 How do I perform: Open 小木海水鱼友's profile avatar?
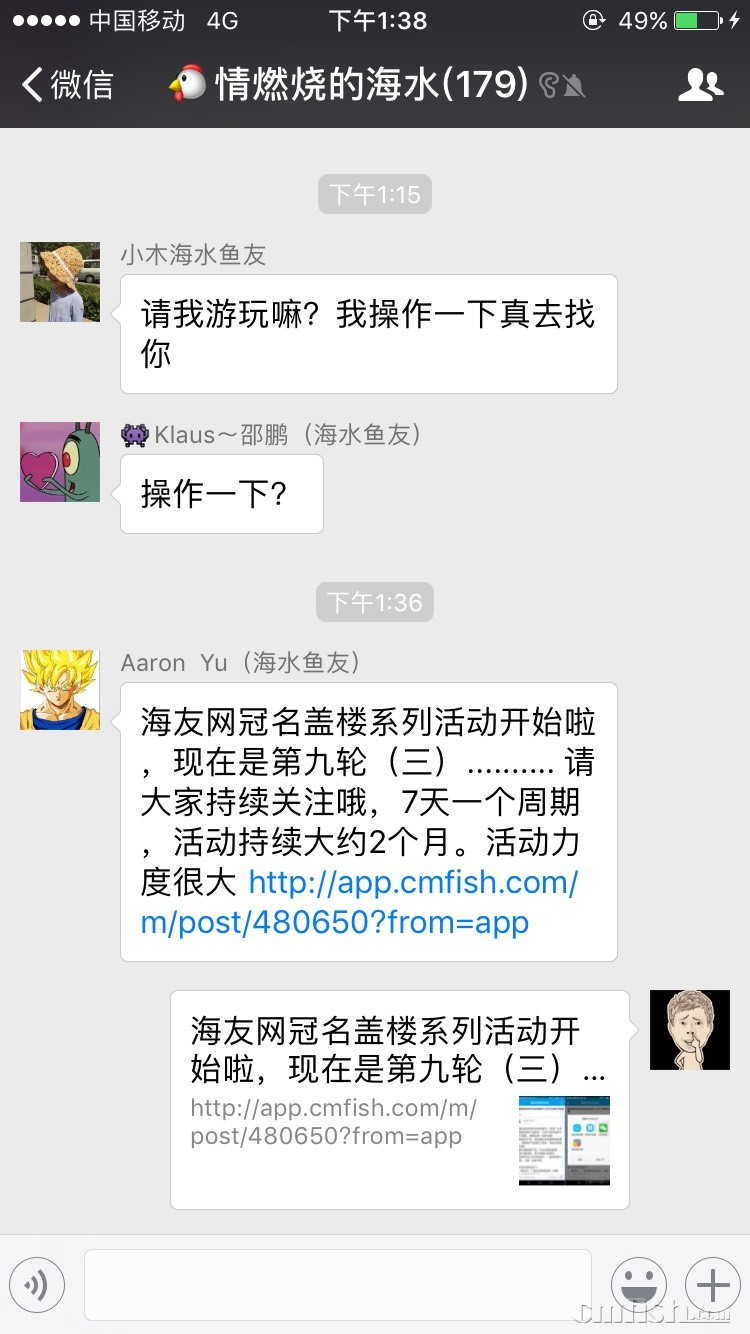click(60, 282)
